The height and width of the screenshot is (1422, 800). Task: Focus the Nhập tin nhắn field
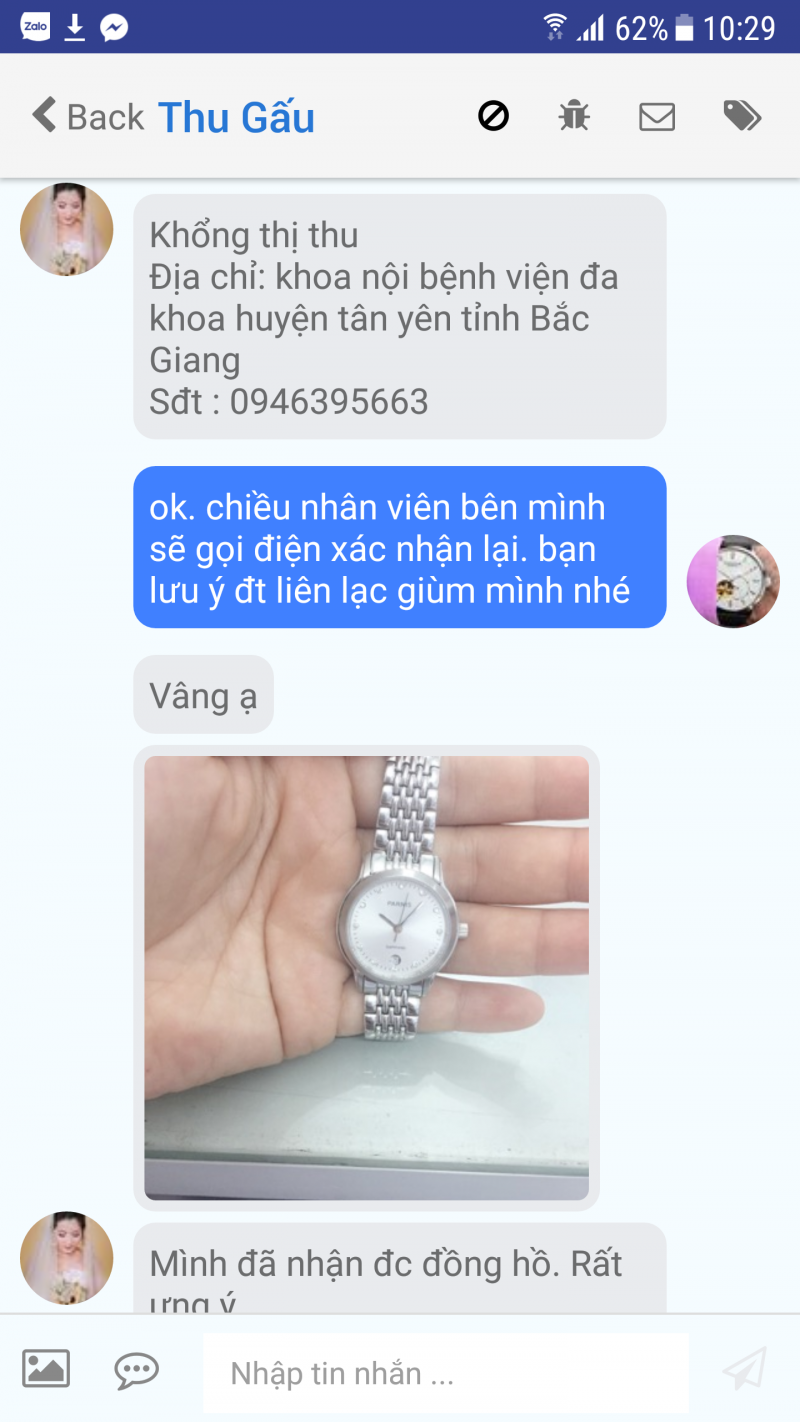[445, 1373]
